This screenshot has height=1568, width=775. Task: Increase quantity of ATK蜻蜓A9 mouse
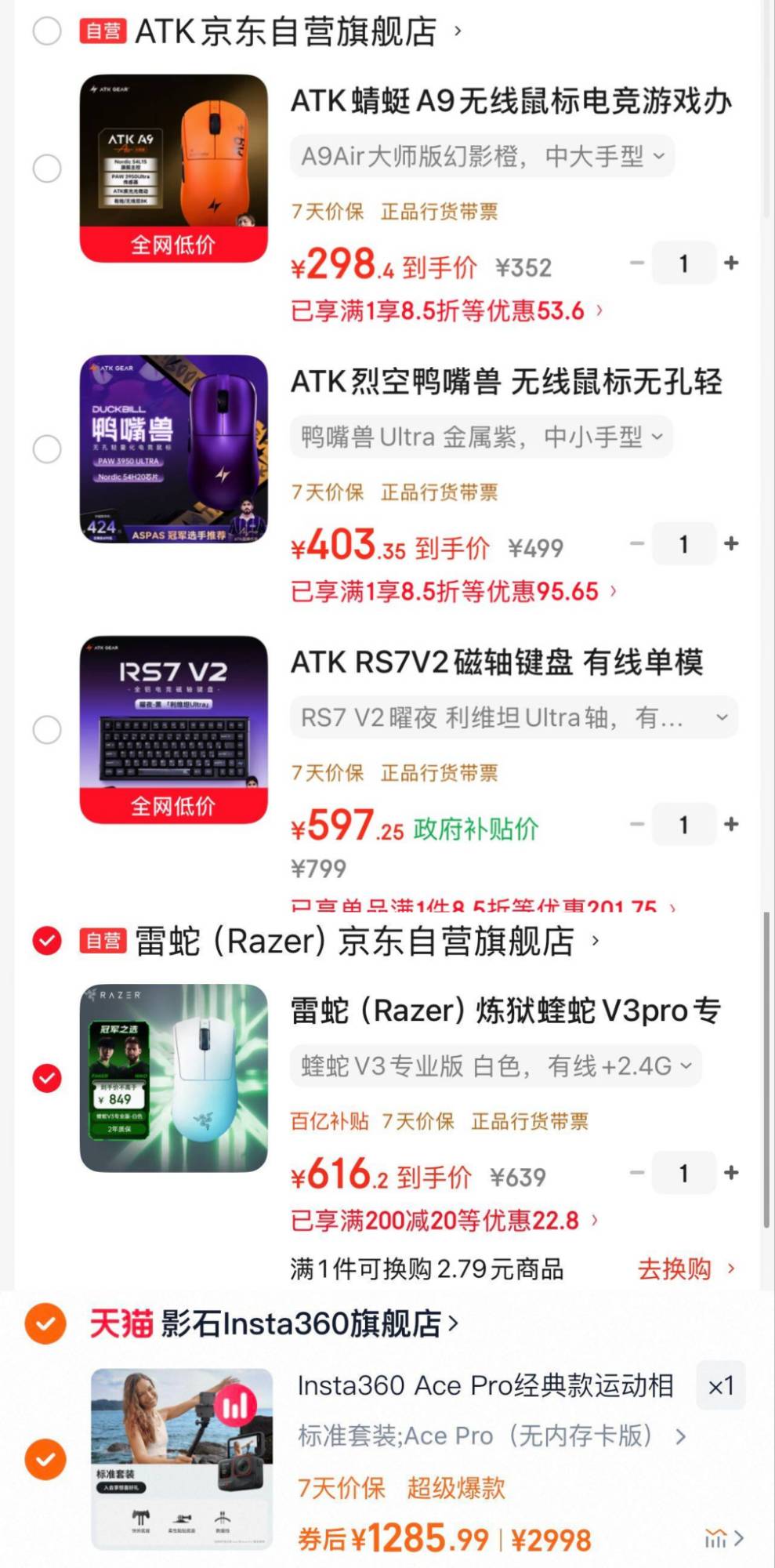[731, 263]
